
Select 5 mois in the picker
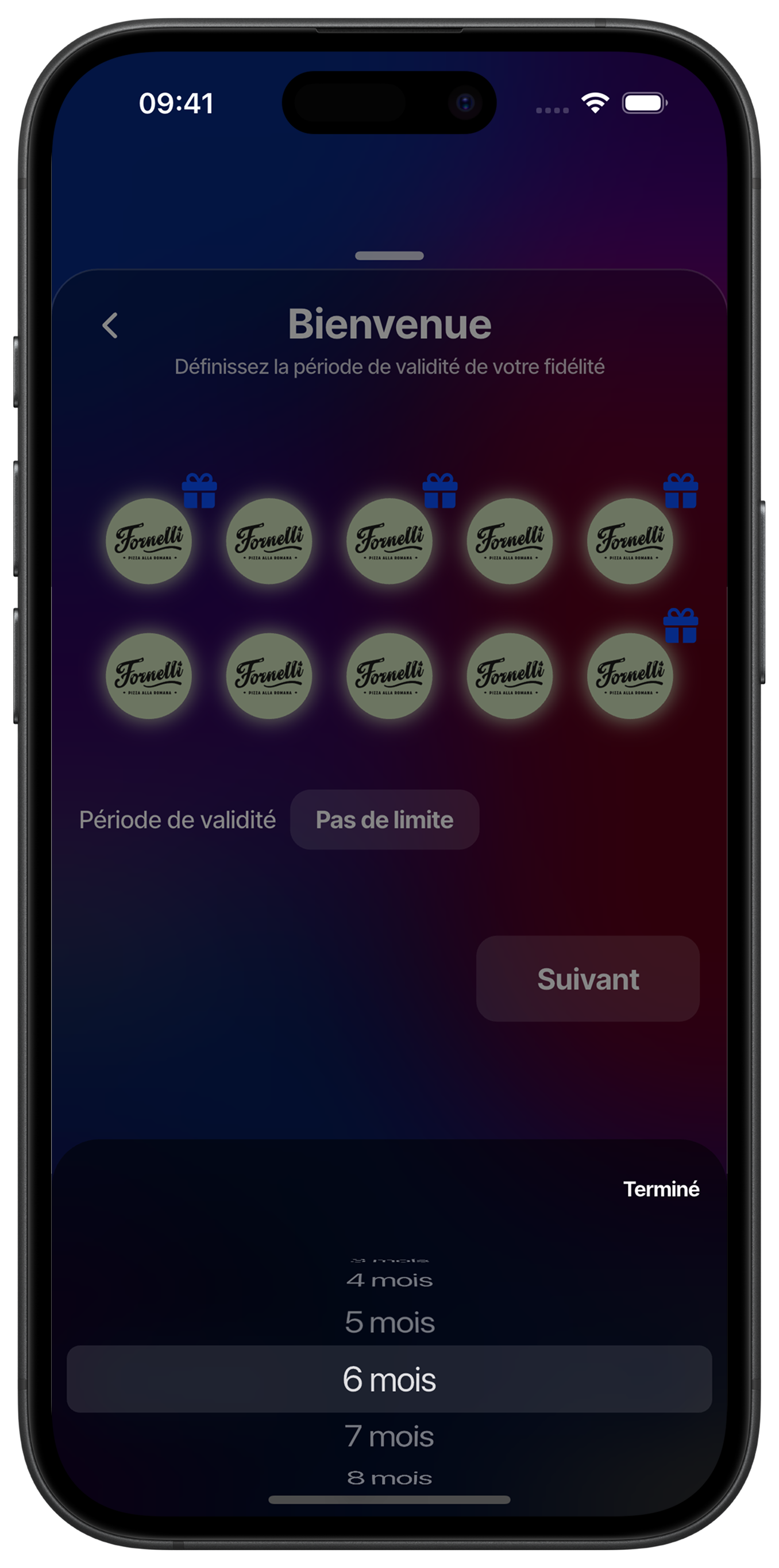coord(389,1323)
